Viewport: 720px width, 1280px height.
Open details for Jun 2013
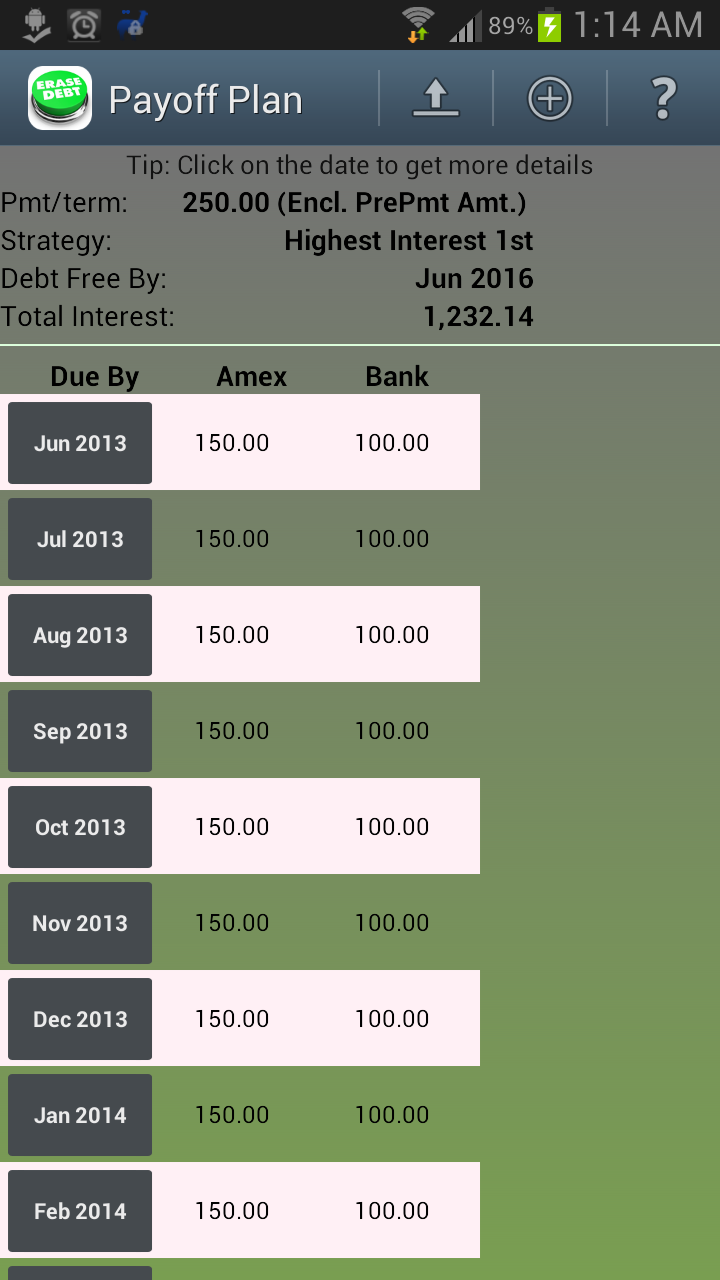(79, 442)
